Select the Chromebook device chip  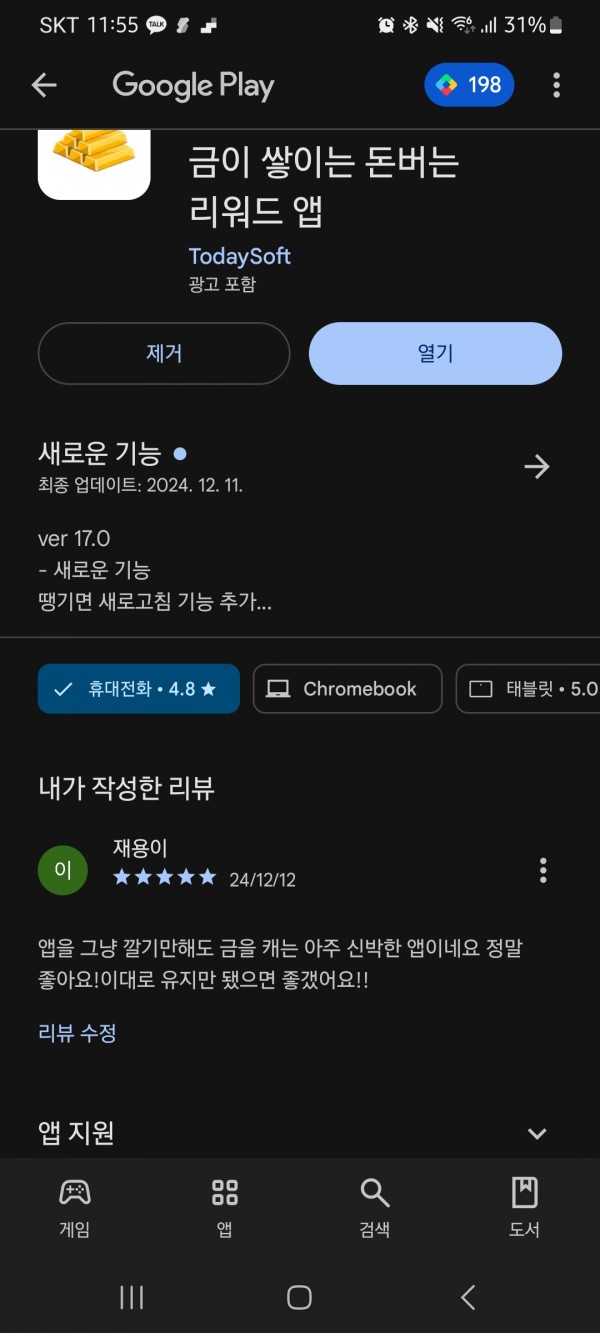pyautogui.click(x=347, y=689)
